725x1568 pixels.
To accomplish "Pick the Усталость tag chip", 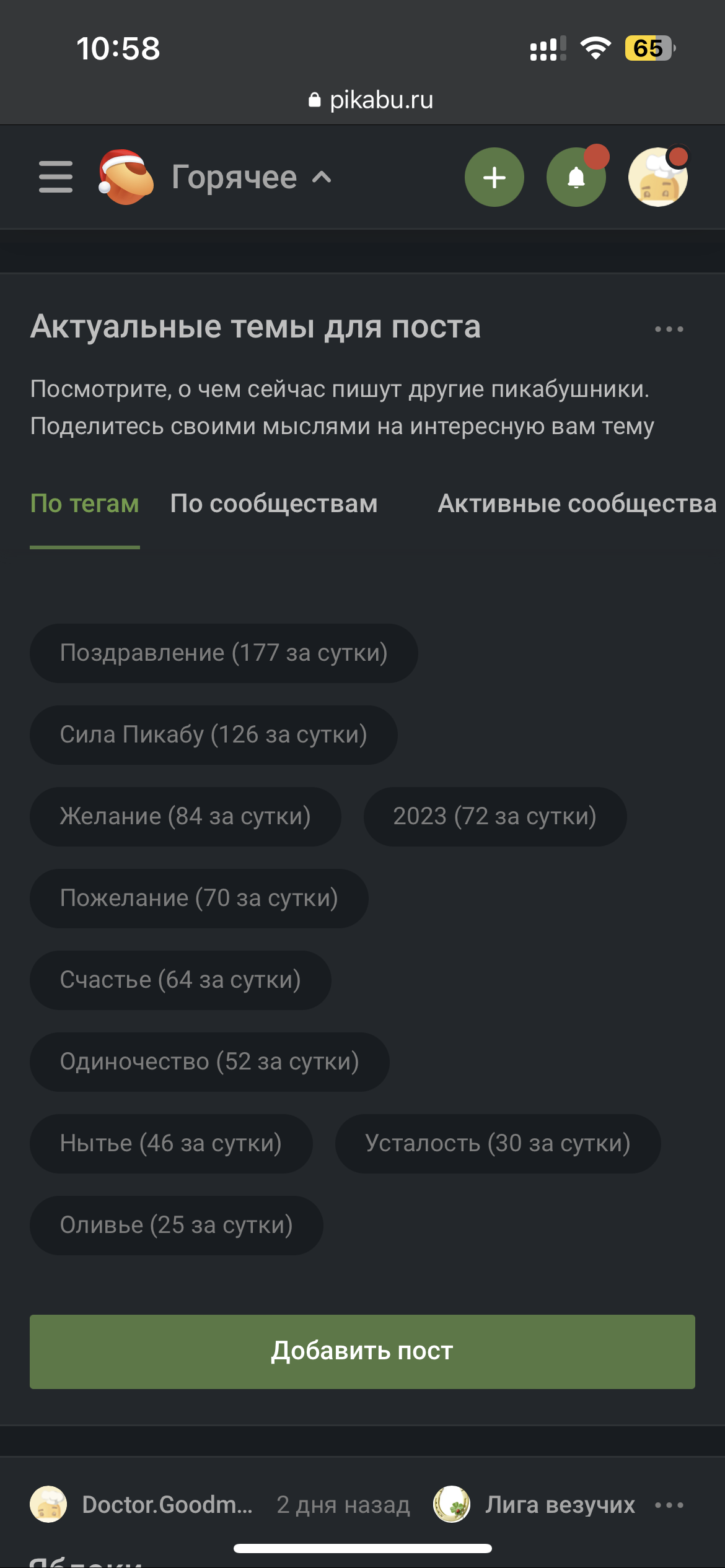I will pos(498,1144).
